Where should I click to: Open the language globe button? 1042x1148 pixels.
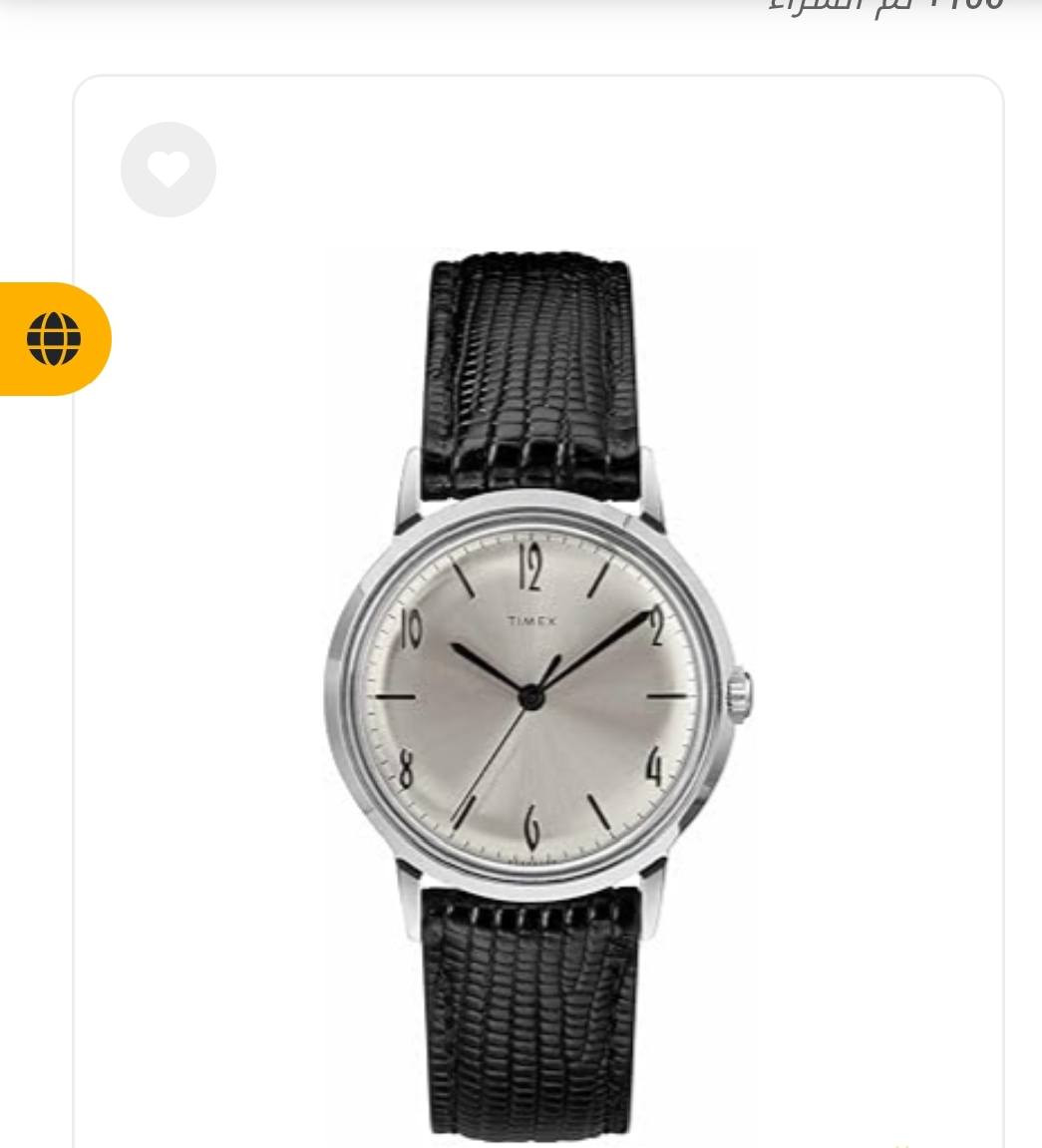click(55, 339)
